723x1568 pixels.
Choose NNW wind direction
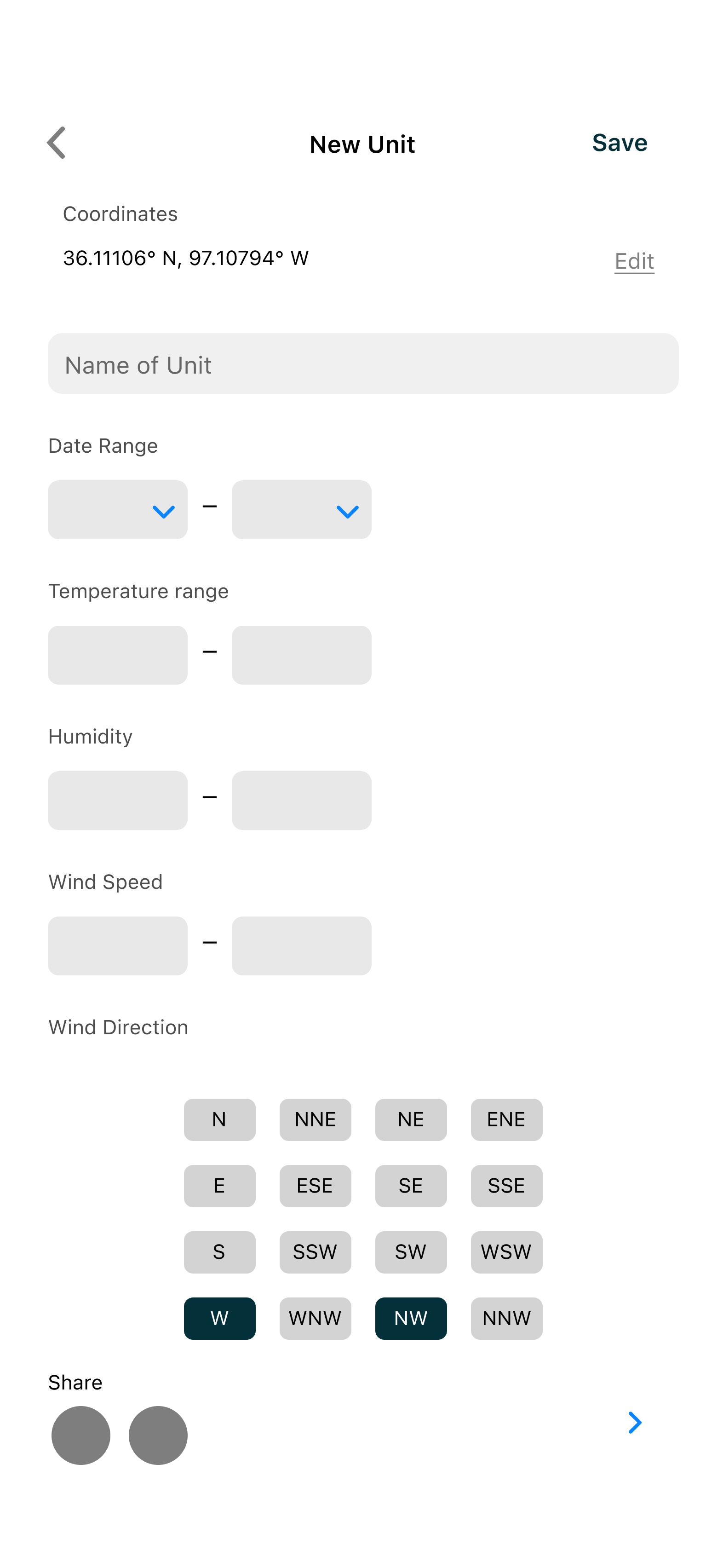click(506, 1319)
